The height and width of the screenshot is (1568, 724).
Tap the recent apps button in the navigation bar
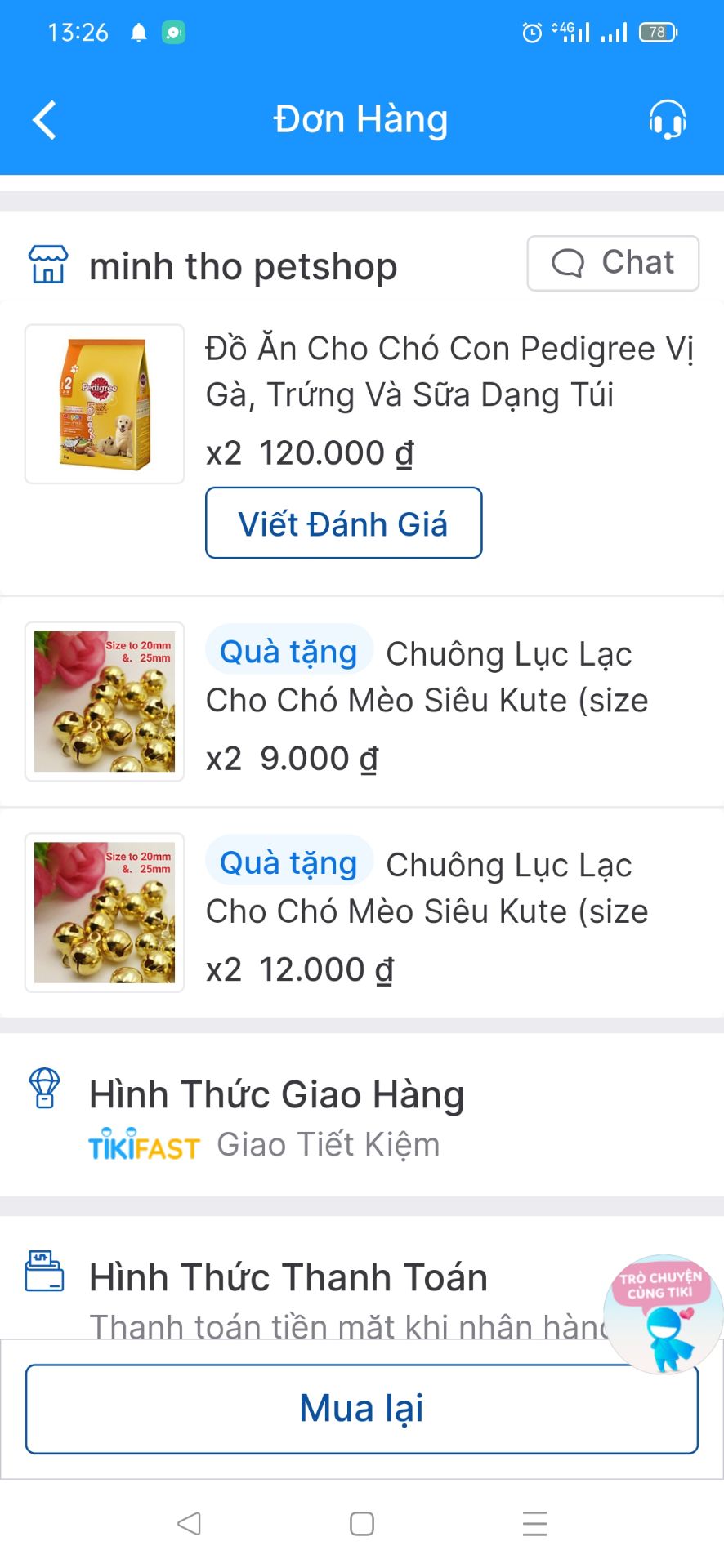click(x=534, y=1521)
